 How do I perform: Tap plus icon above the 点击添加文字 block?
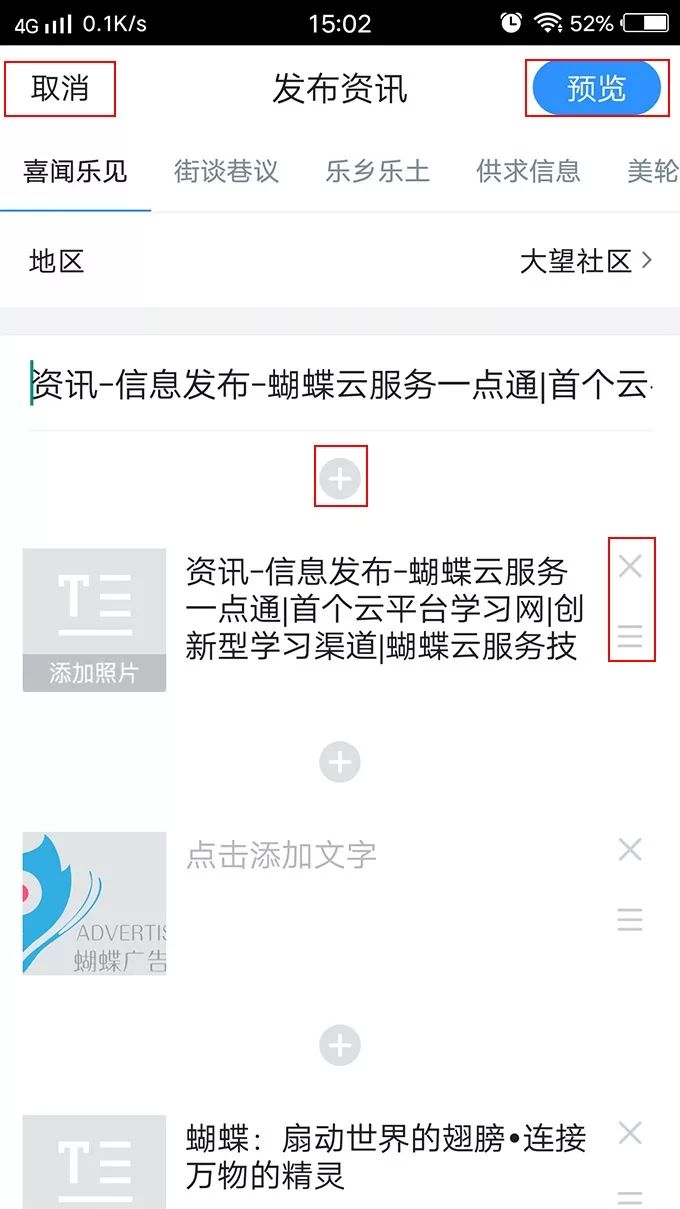tap(340, 763)
